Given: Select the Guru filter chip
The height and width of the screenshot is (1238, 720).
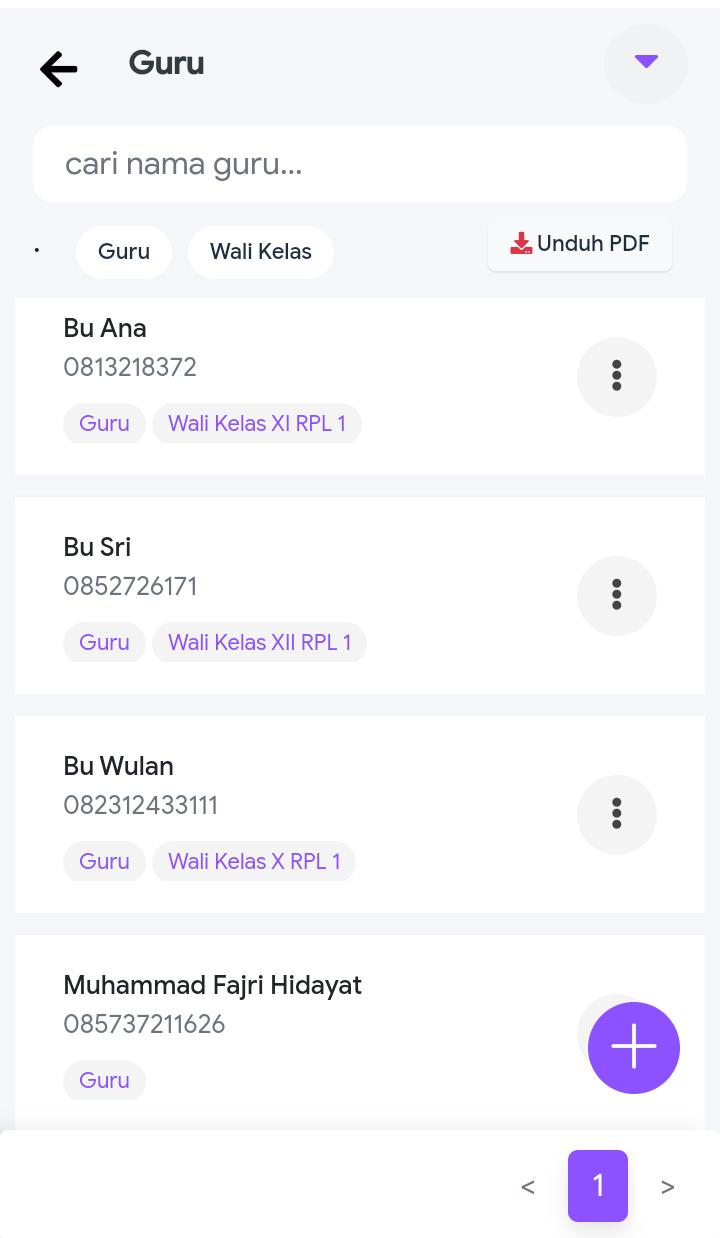Looking at the screenshot, I should (124, 252).
